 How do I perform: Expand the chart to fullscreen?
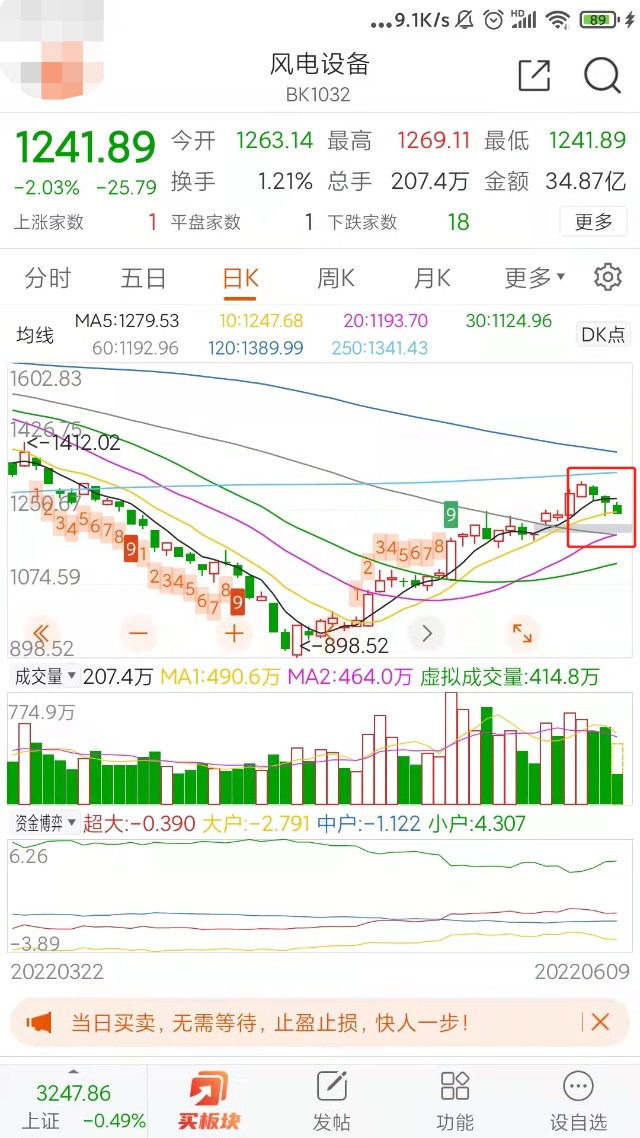[522, 633]
